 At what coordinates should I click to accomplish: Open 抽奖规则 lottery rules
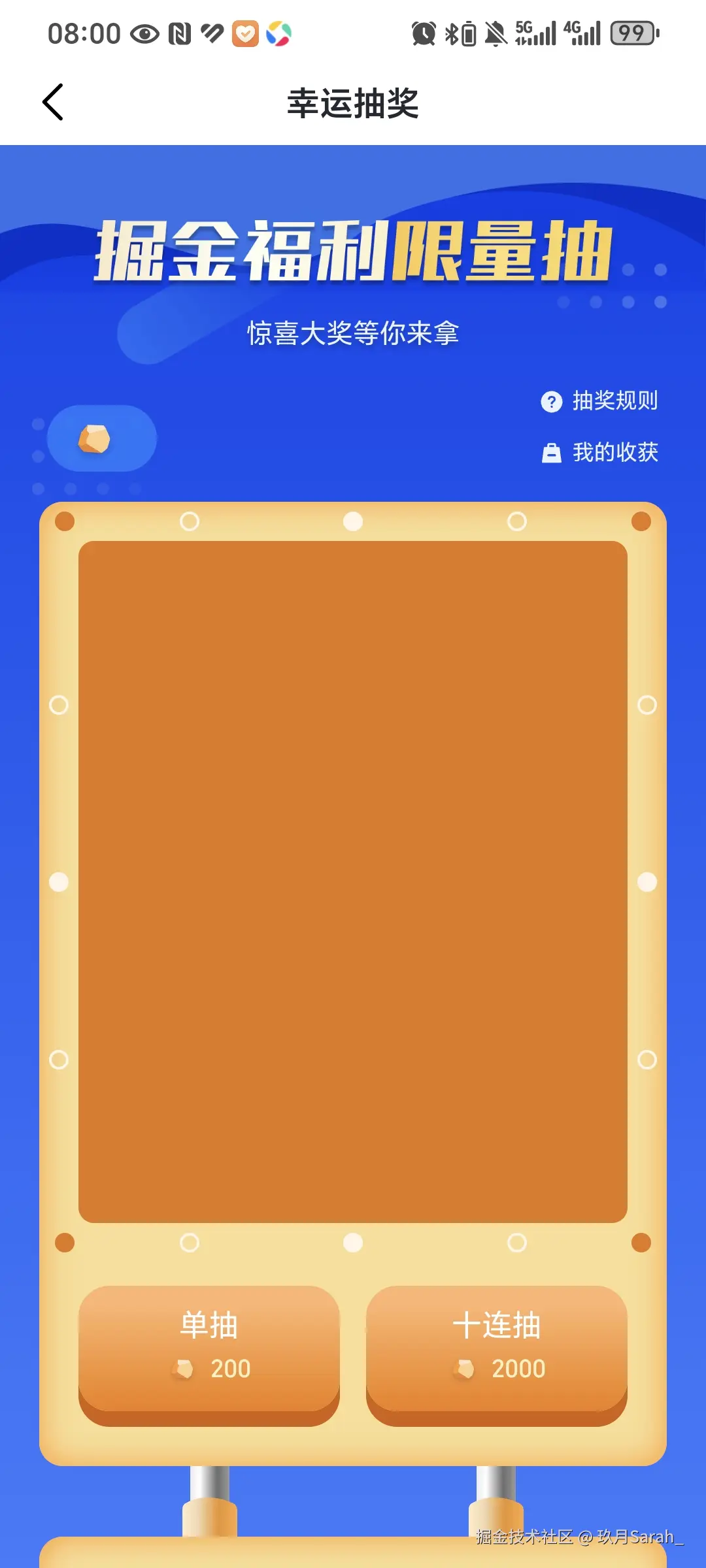pyautogui.click(x=599, y=400)
